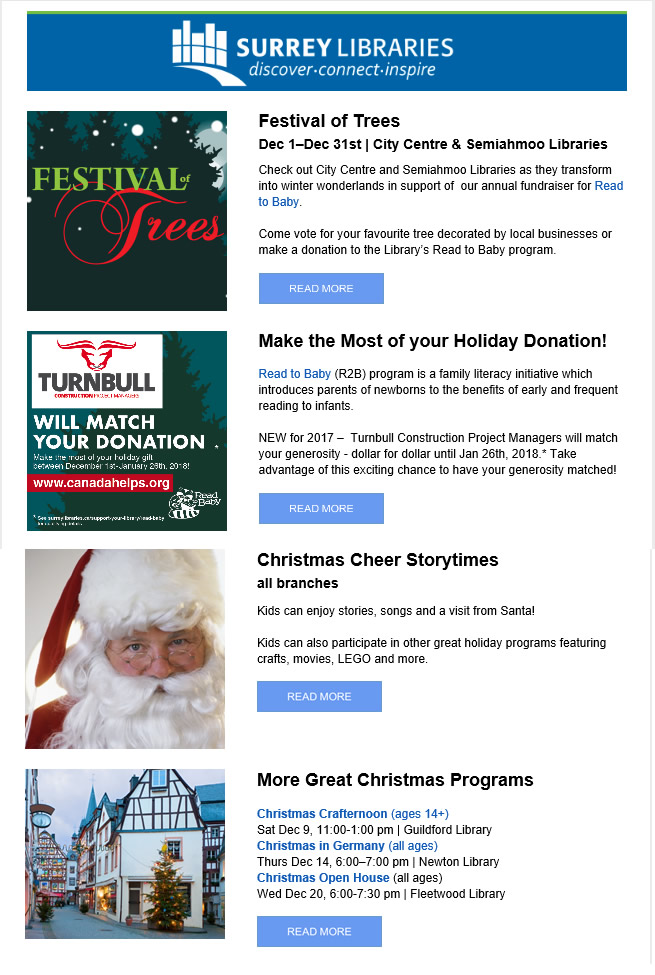Screen dimensions: 655x975
Task: Tap the Christmas Open House link
Action: (x=323, y=877)
